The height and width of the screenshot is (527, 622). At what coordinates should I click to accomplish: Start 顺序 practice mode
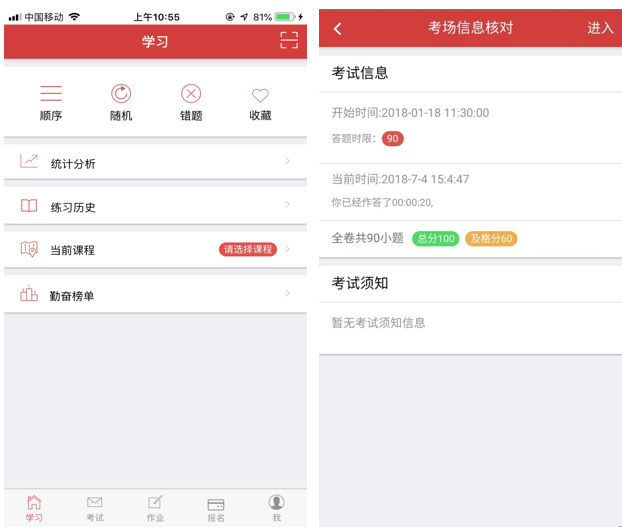(x=51, y=103)
